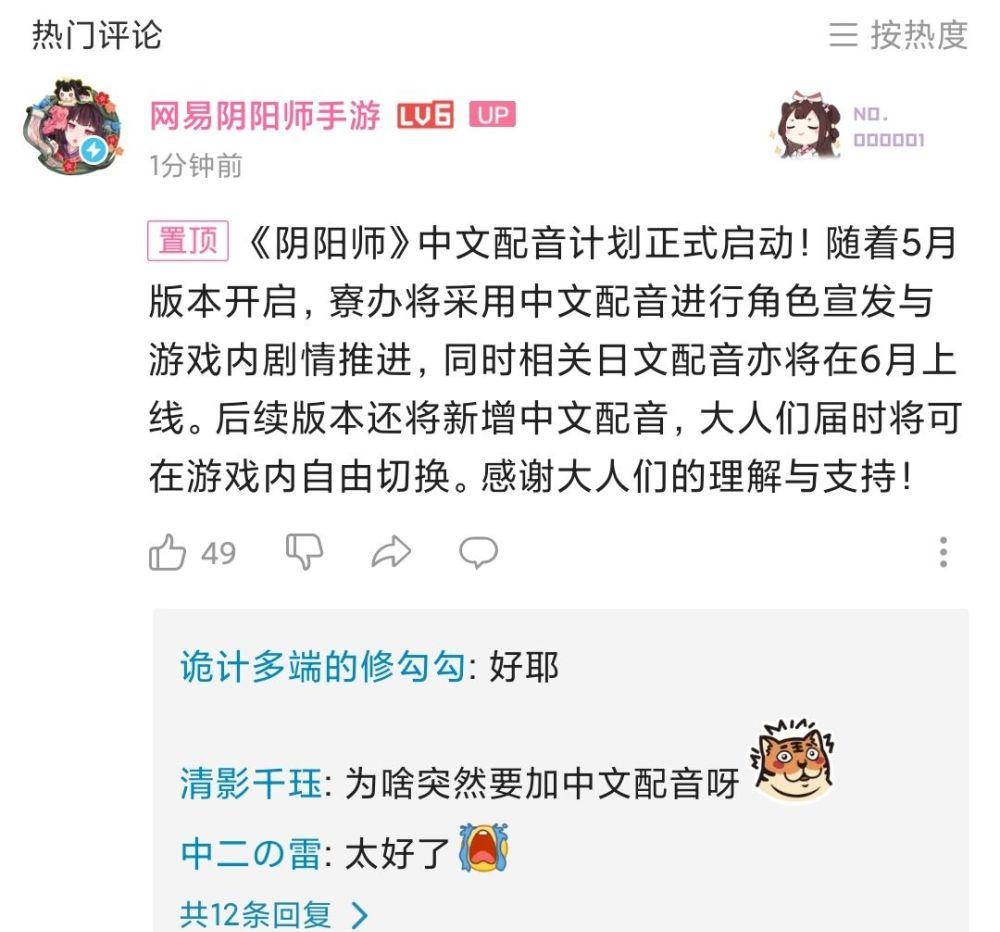
Task: Open the comment's three-dot overflow menu
Action: coord(943,552)
